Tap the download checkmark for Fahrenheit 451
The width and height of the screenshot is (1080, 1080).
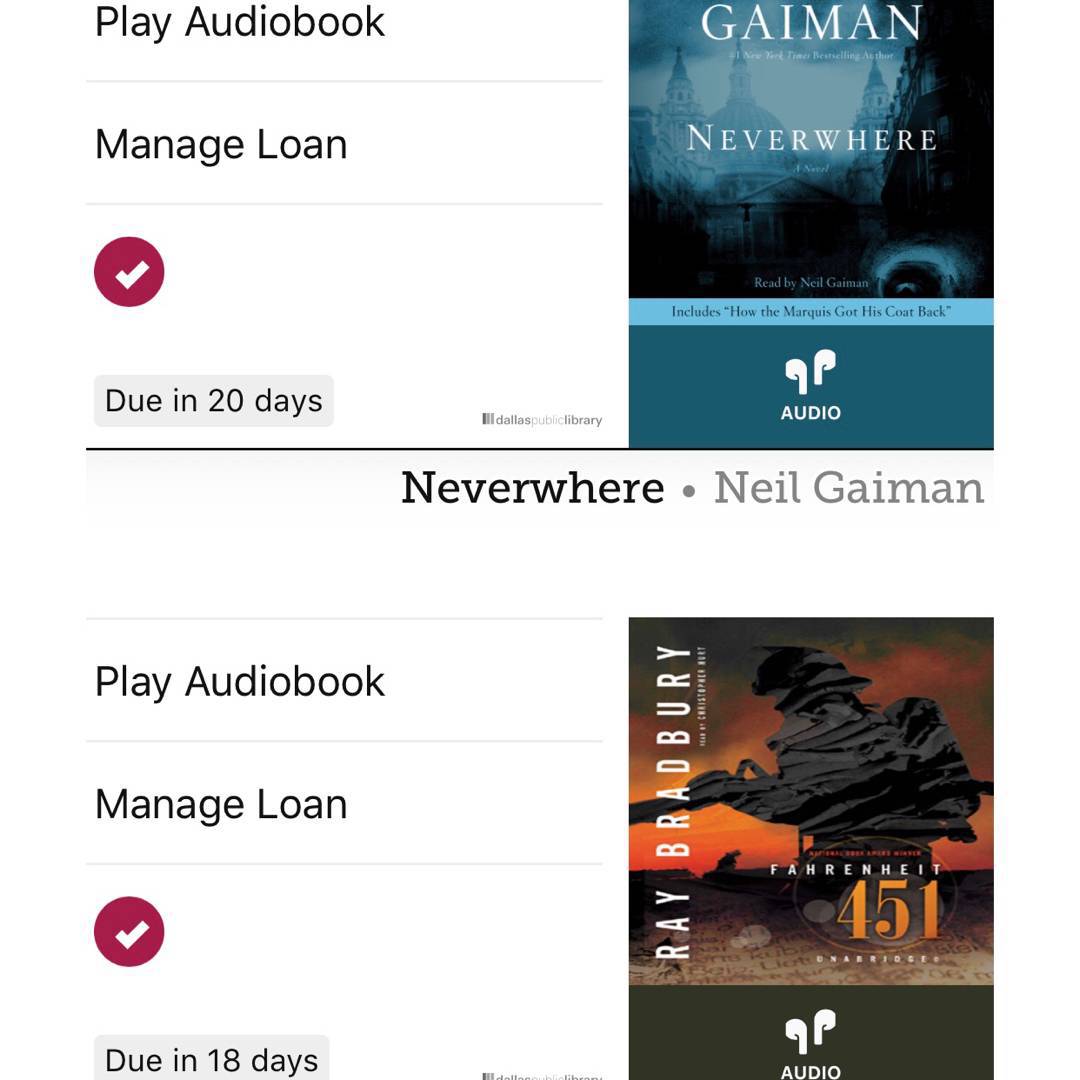click(129, 932)
